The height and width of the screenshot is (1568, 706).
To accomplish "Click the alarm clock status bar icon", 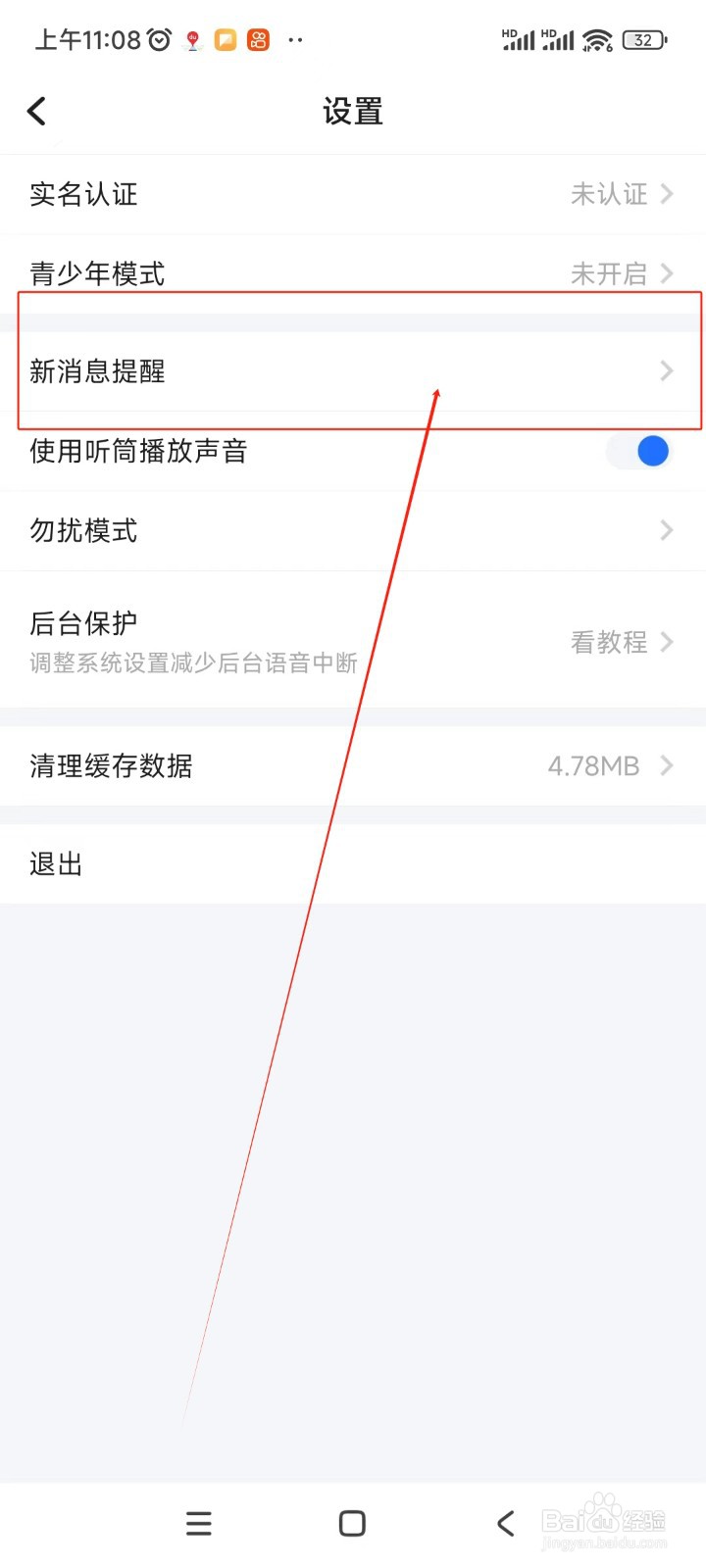I will (157, 39).
